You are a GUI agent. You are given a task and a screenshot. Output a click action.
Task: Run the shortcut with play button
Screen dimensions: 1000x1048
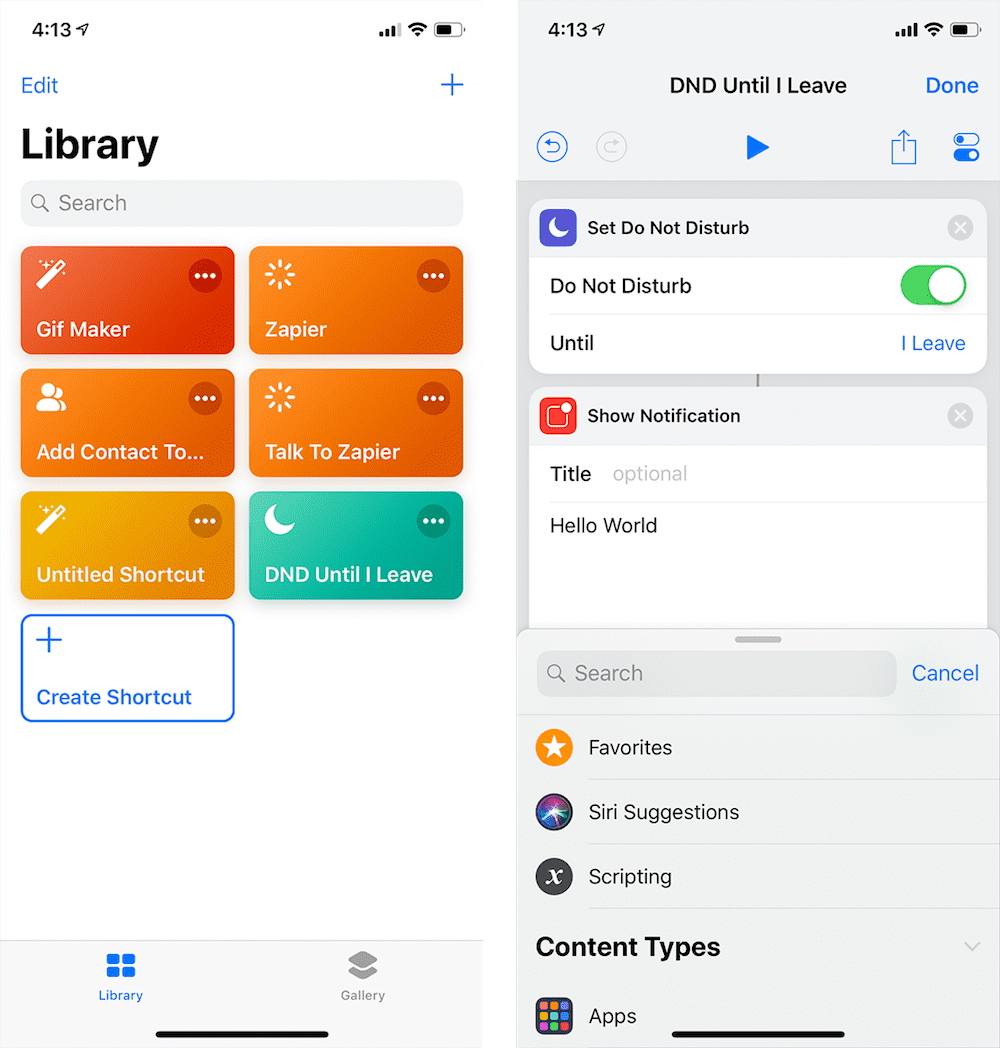click(x=757, y=147)
